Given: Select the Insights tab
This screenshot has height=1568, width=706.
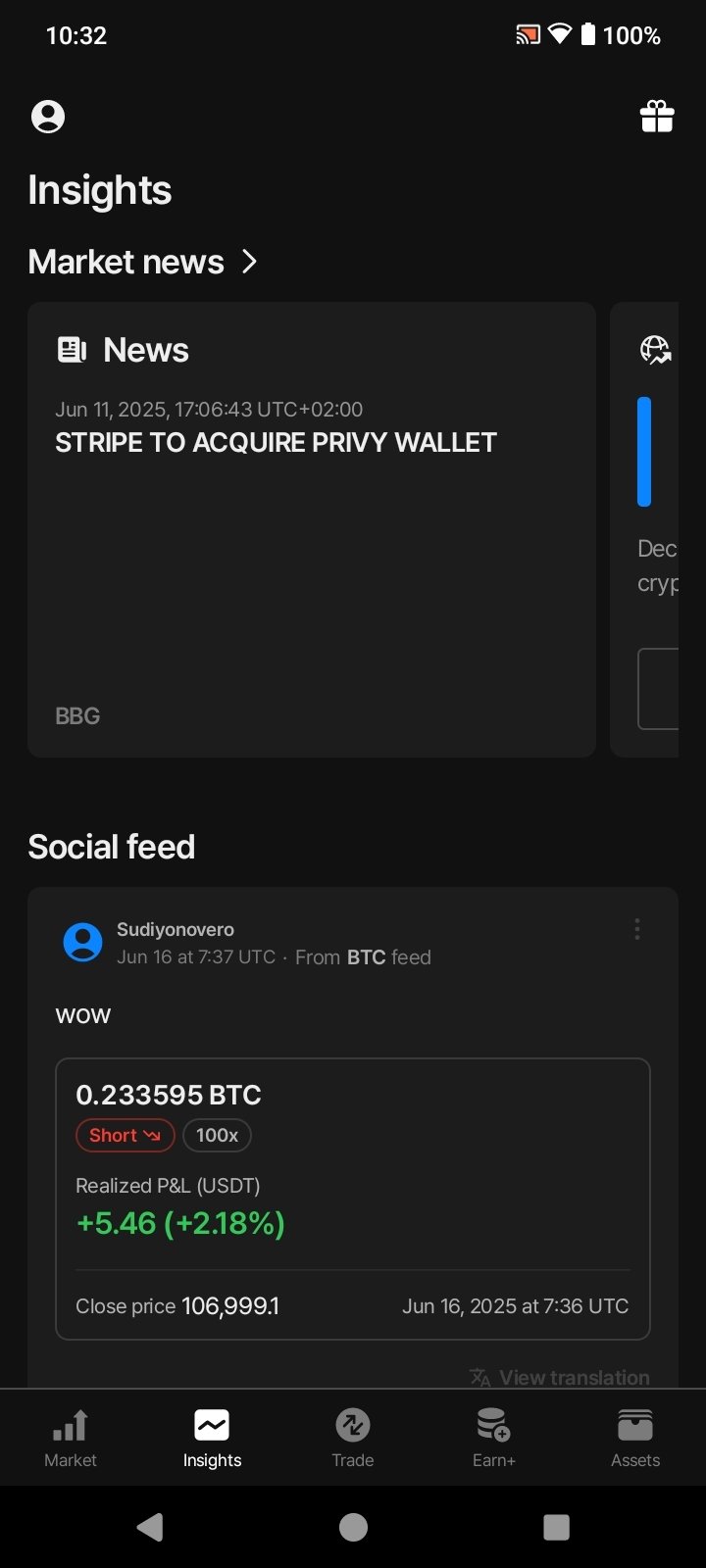Looking at the screenshot, I should pyautogui.click(x=212, y=1438).
